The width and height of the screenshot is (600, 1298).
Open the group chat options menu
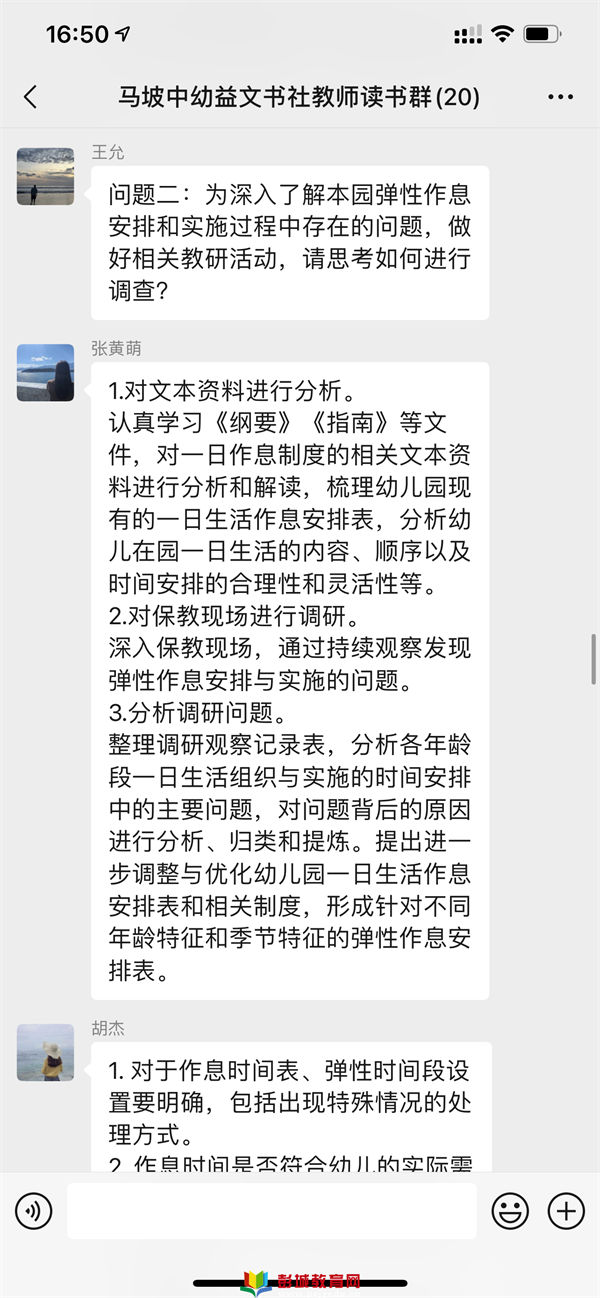pos(561,97)
